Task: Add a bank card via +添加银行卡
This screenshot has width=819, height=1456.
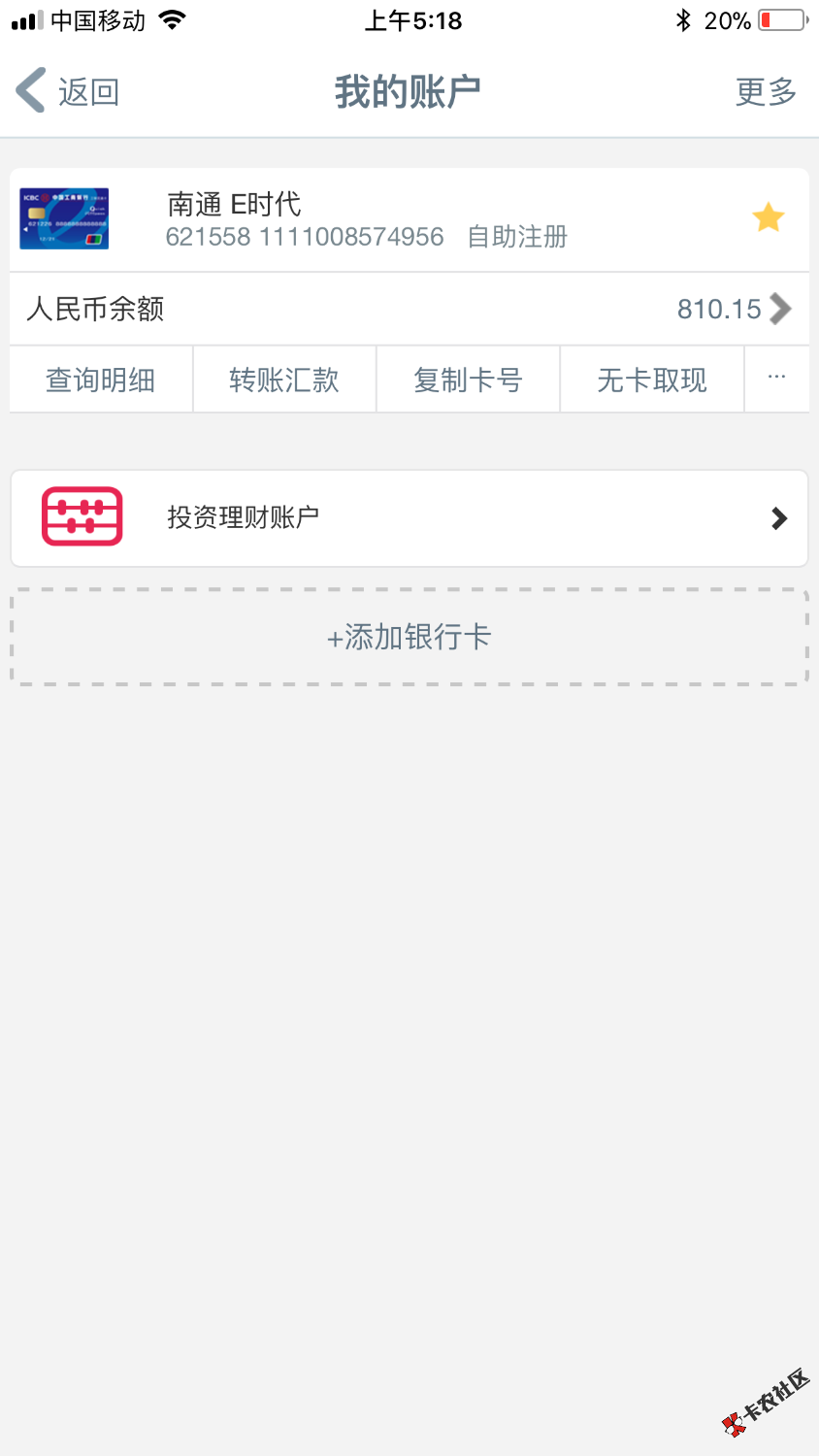Action: click(x=409, y=637)
